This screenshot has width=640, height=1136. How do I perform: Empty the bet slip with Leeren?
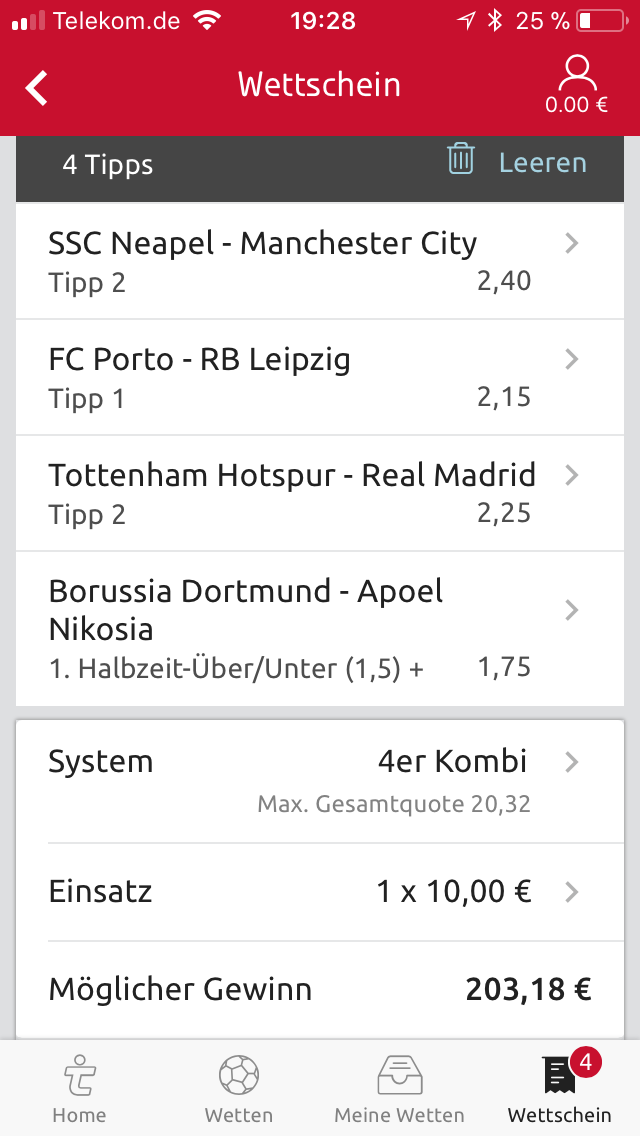518,162
